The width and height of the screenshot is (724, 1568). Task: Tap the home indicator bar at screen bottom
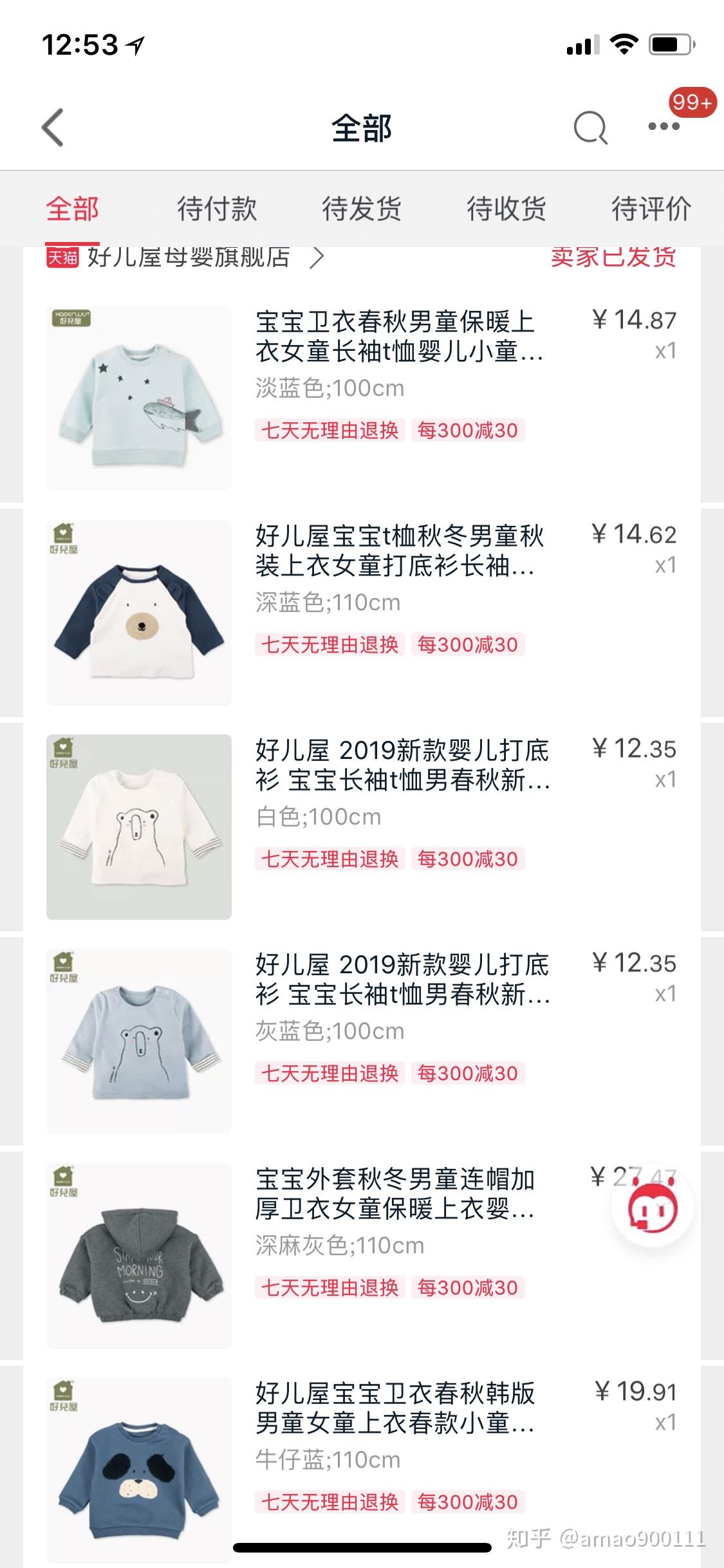(362, 1547)
